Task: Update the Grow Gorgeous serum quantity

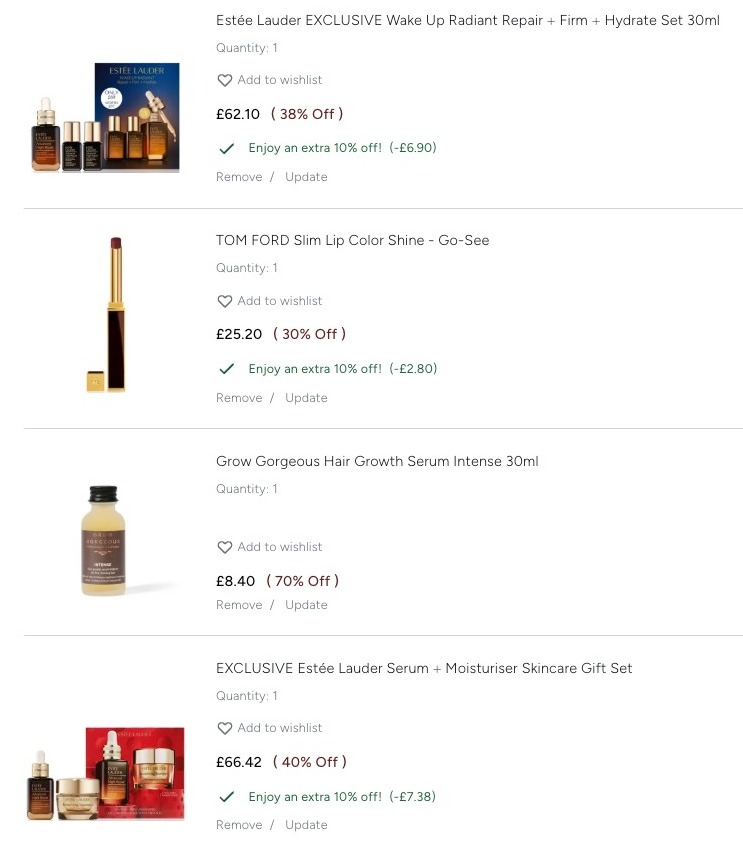Action: pyautogui.click(x=306, y=605)
